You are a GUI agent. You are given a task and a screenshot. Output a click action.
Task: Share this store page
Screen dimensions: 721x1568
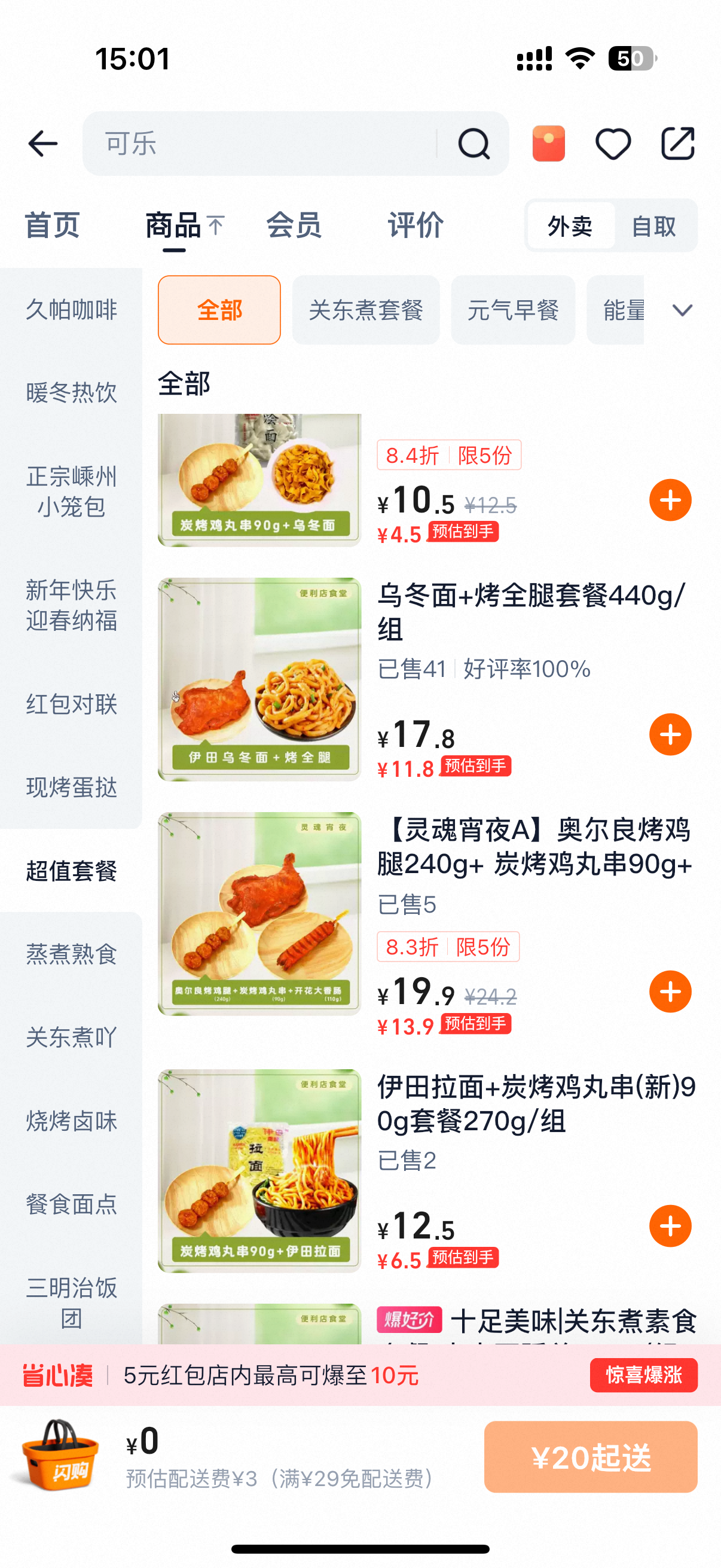(678, 144)
